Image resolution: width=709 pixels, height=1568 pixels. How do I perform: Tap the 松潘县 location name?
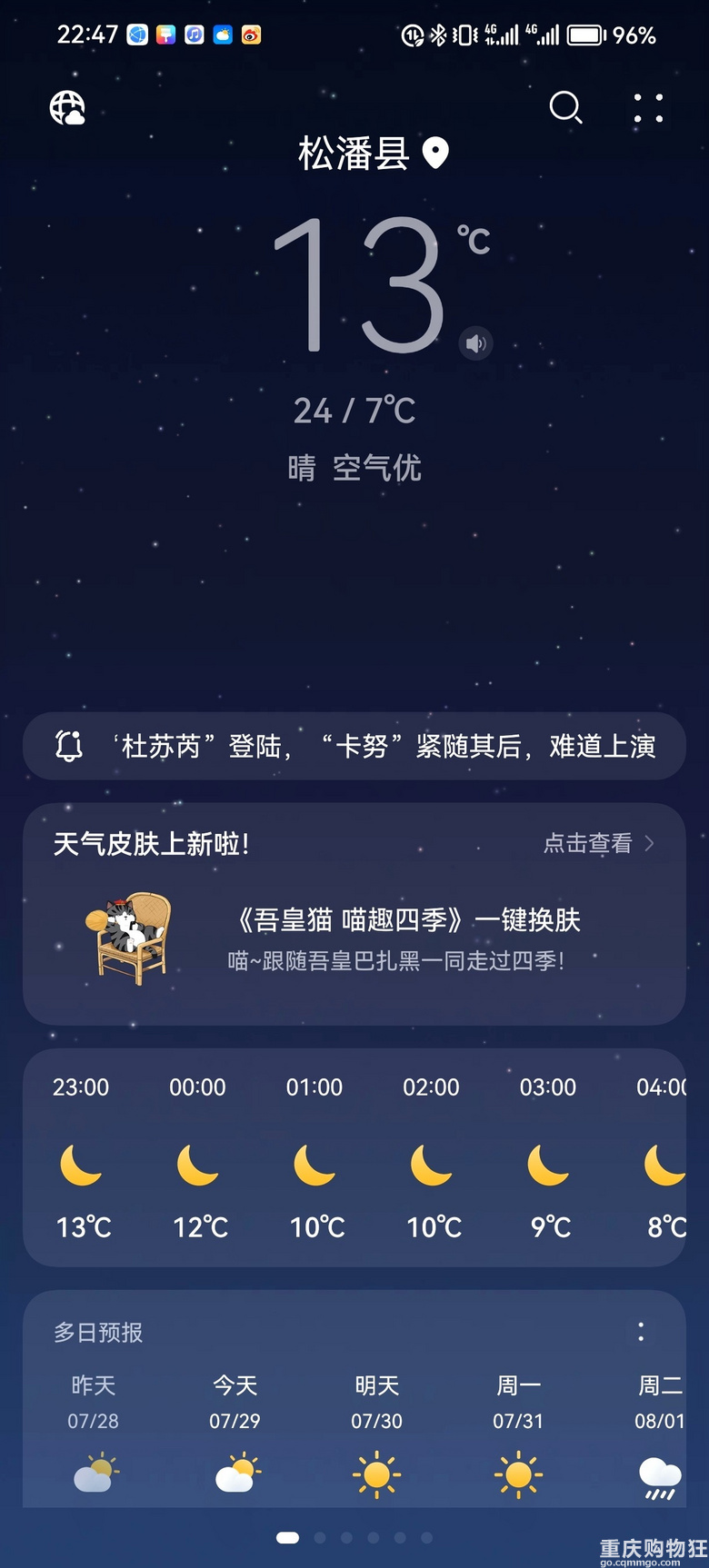(x=354, y=153)
